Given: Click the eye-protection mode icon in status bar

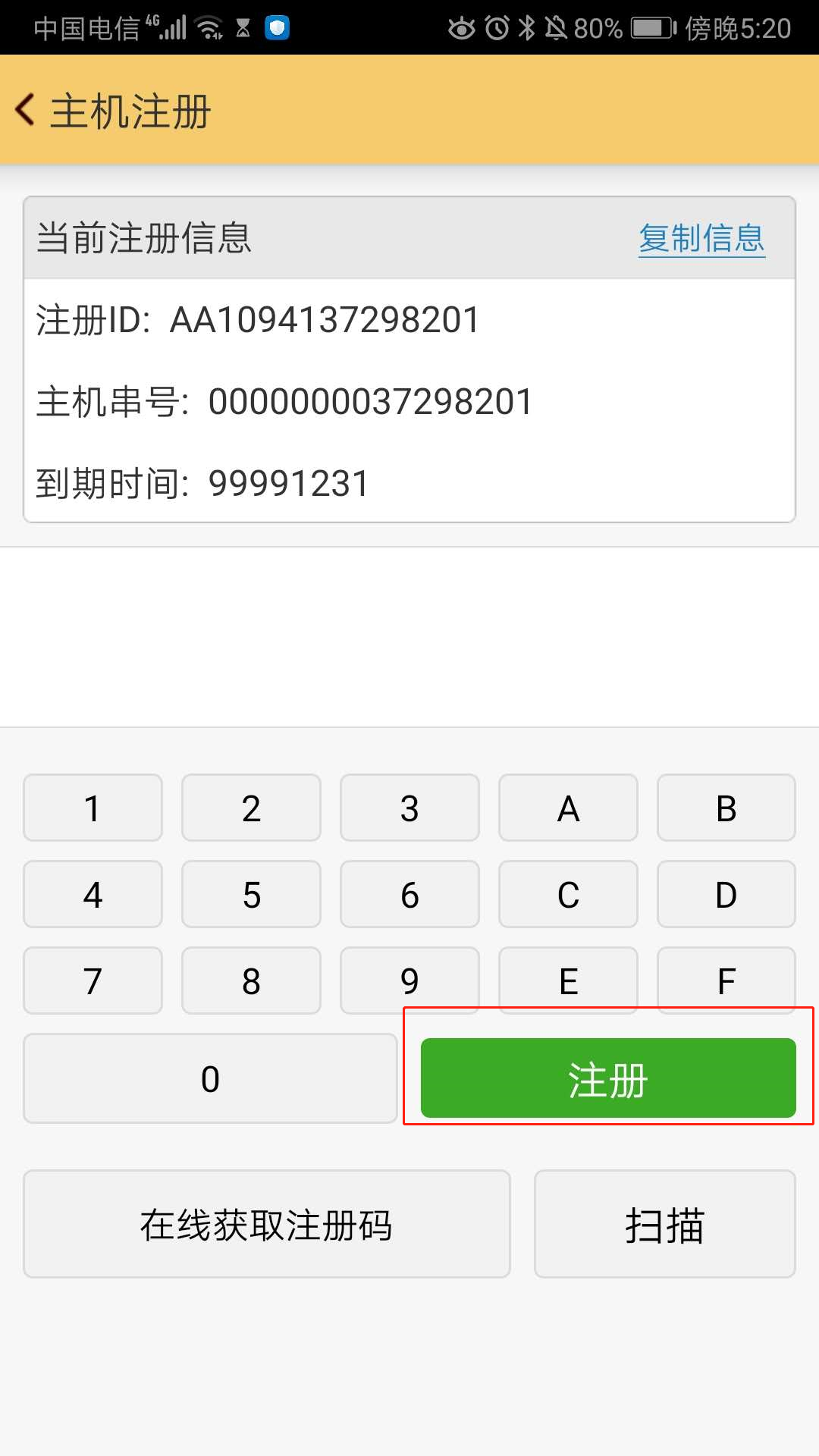Looking at the screenshot, I should 463,27.
